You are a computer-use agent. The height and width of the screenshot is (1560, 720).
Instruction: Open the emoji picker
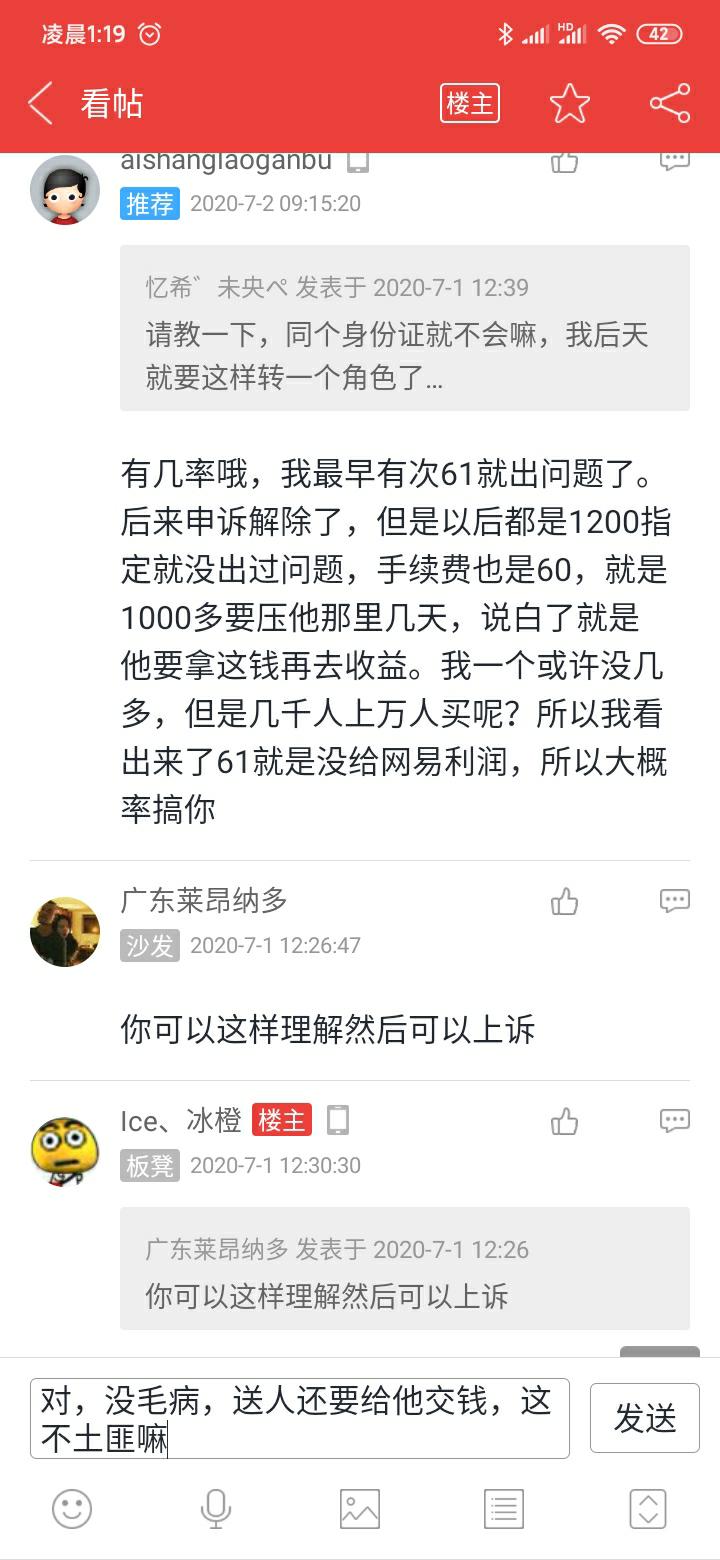coord(72,1509)
